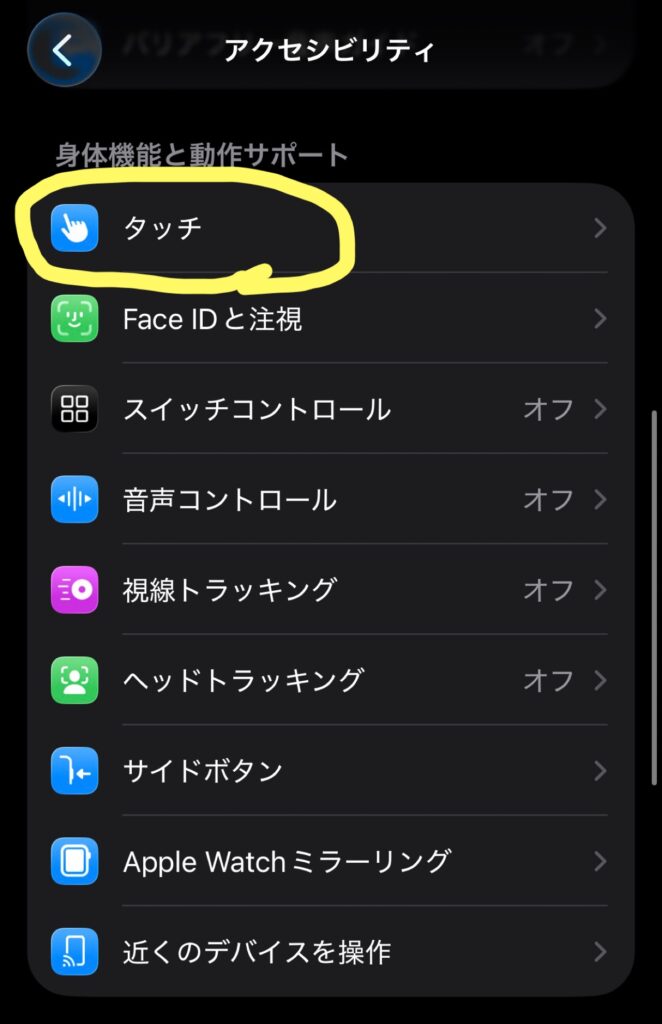Open Face IDと注視 settings
This screenshot has height=1024, width=662.
click(x=330, y=319)
